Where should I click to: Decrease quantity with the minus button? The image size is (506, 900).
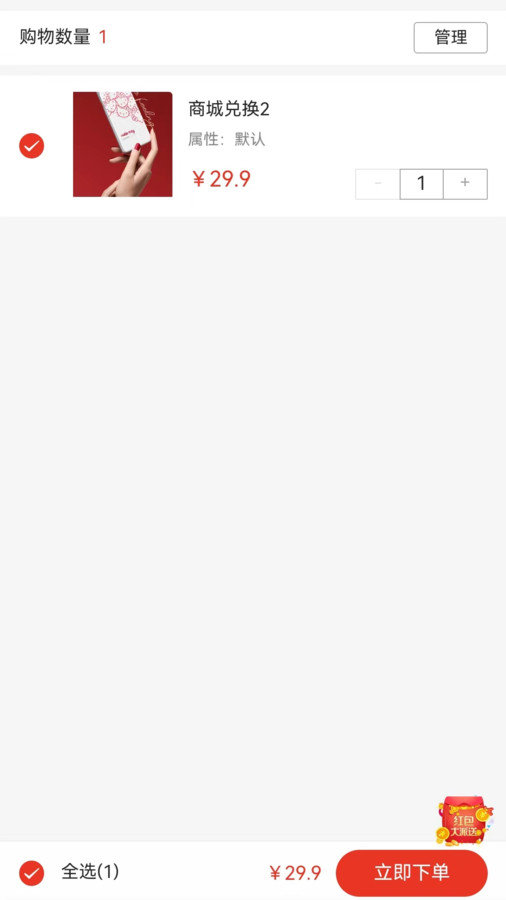tap(377, 184)
